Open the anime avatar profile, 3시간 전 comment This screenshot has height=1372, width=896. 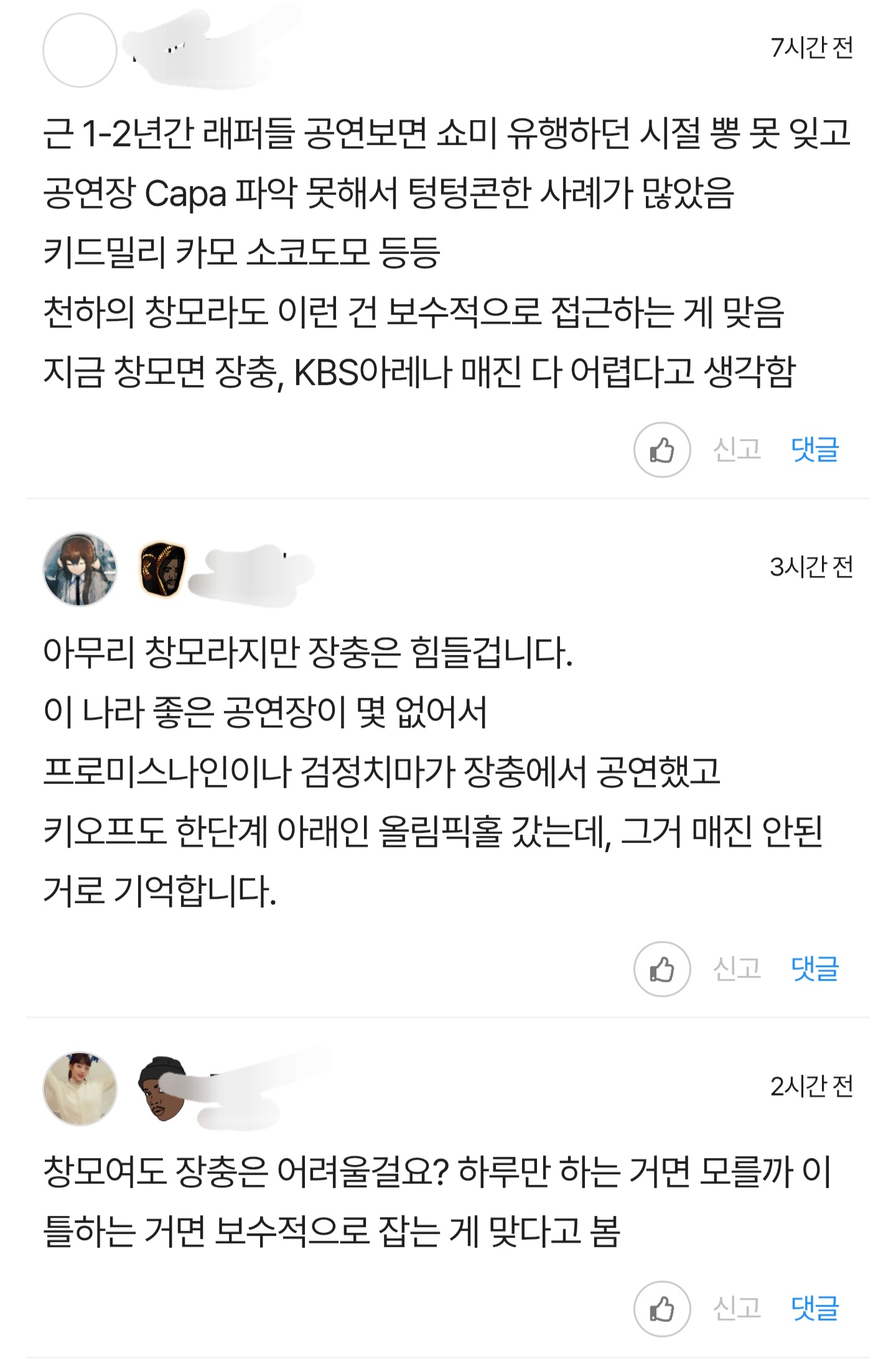pyautogui.click(x=80, y=569)
